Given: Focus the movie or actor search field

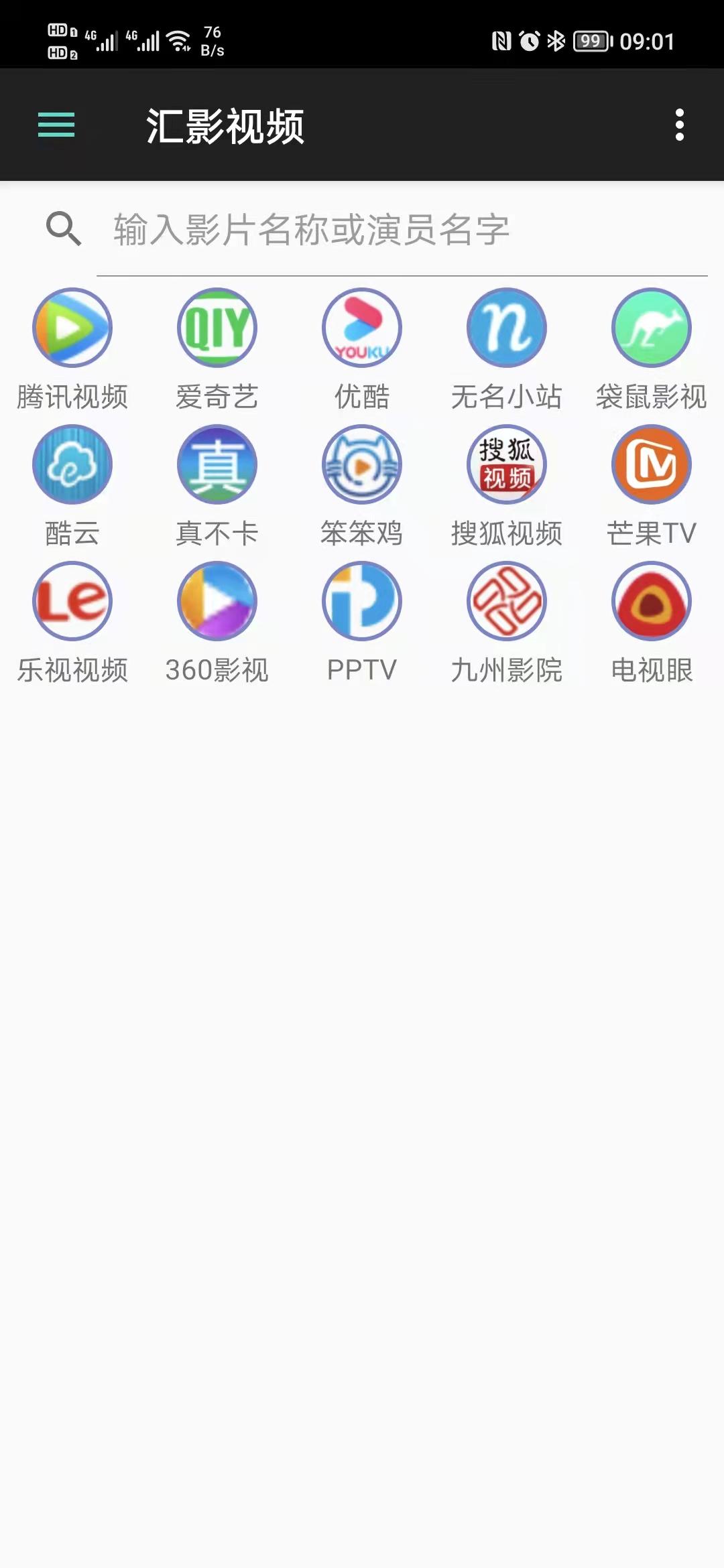Looking at the screenshot, I should click(402, 230).
